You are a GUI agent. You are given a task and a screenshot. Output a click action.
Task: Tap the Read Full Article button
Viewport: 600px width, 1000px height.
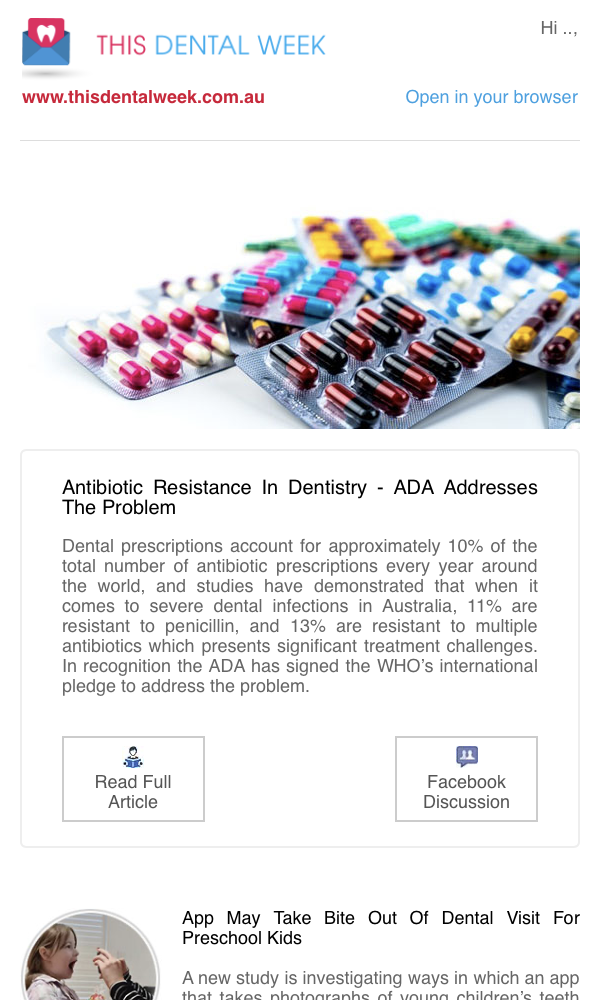click(133, 779)
